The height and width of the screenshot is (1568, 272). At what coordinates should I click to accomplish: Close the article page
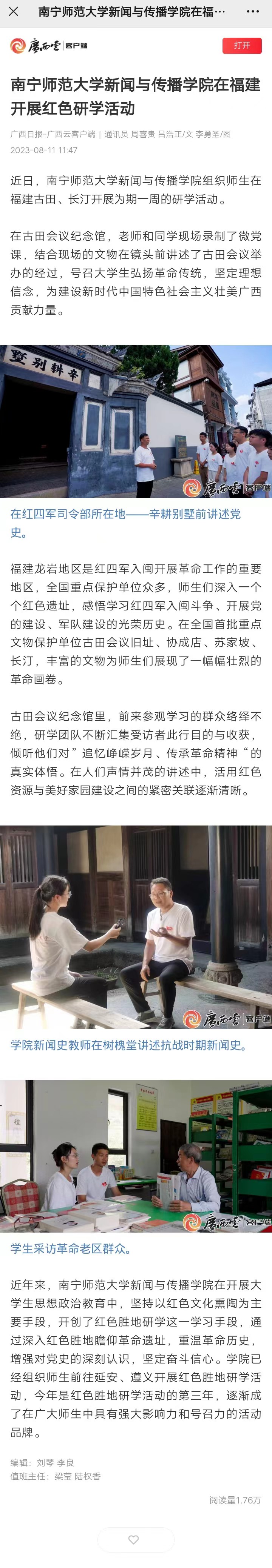click(x=14, y=12)
